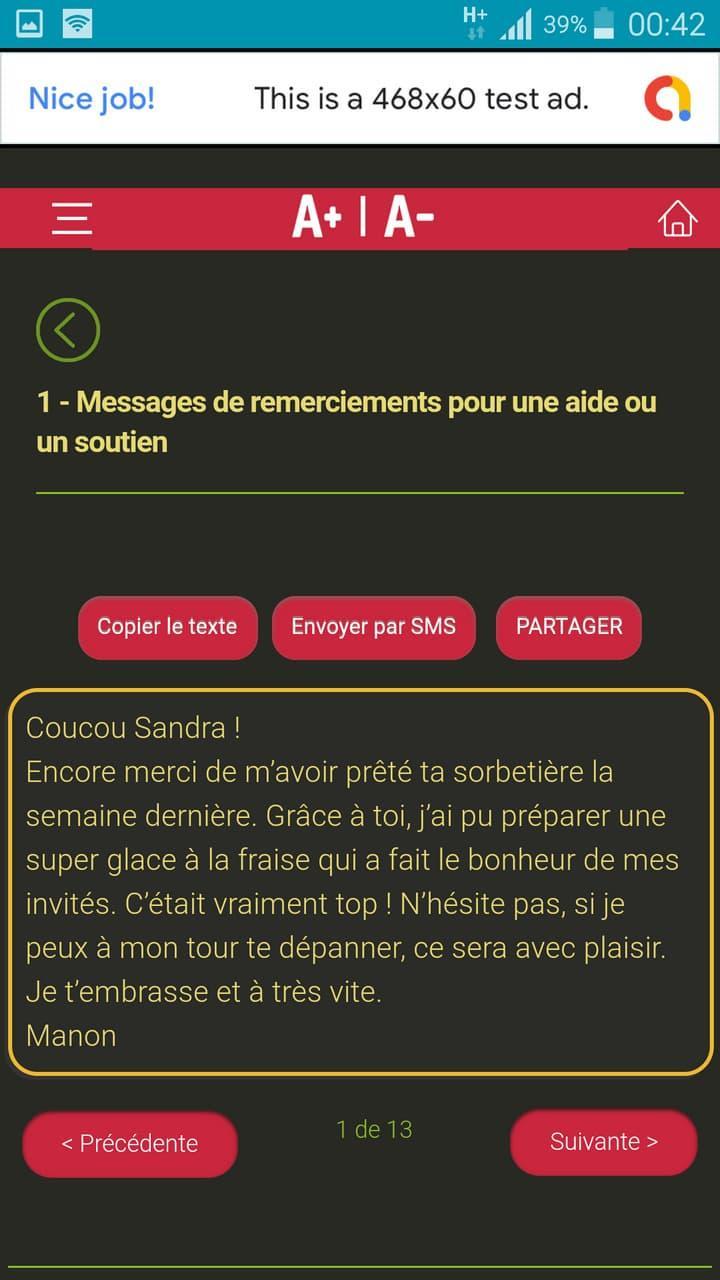Open the hamburger drawer menu
The image size is (720, 1280).
pyautogui.click(x=72, y=218)
